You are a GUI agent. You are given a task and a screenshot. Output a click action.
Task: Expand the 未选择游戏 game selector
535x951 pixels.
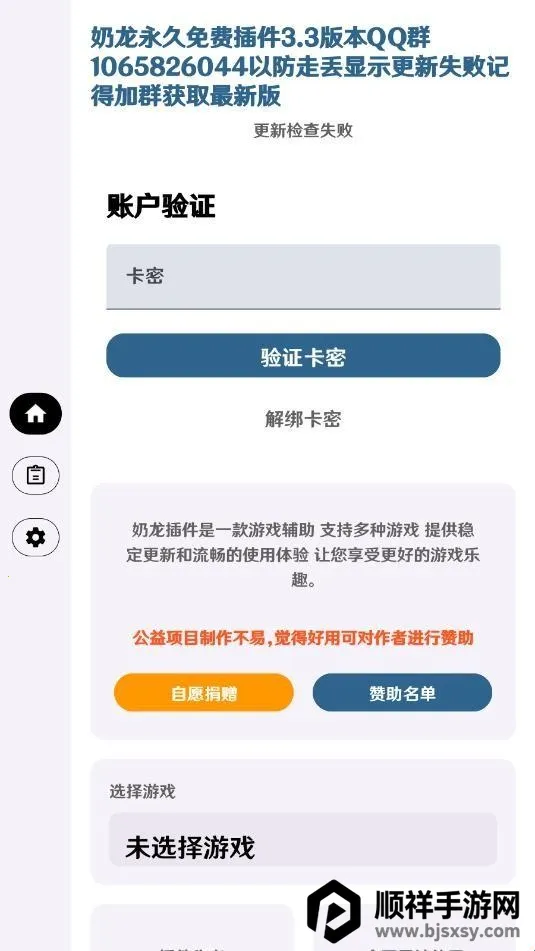pos(303,840)
